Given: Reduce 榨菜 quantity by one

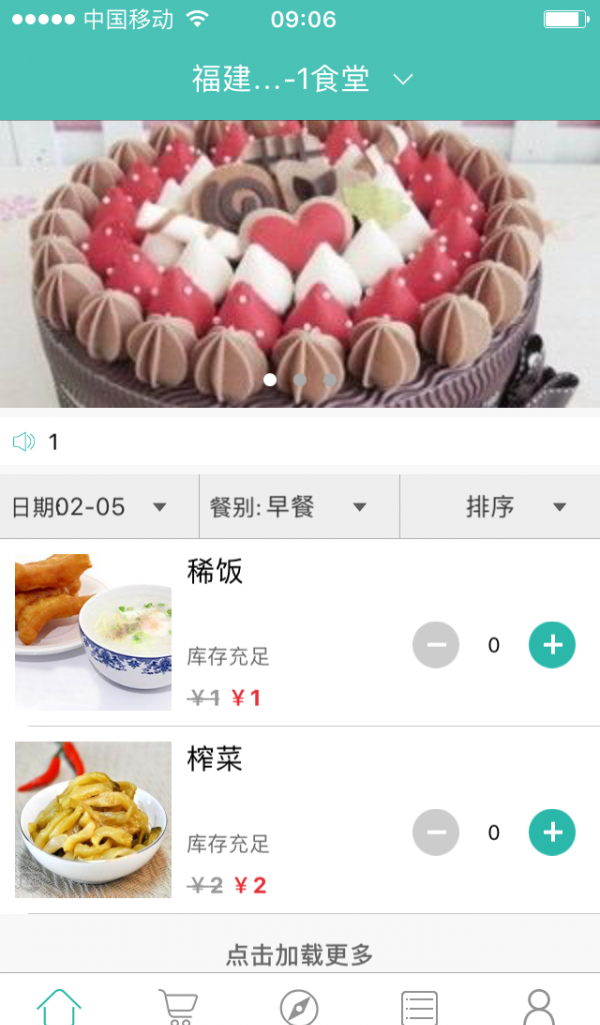Looking at the screenshot, I should click(436, 832).
